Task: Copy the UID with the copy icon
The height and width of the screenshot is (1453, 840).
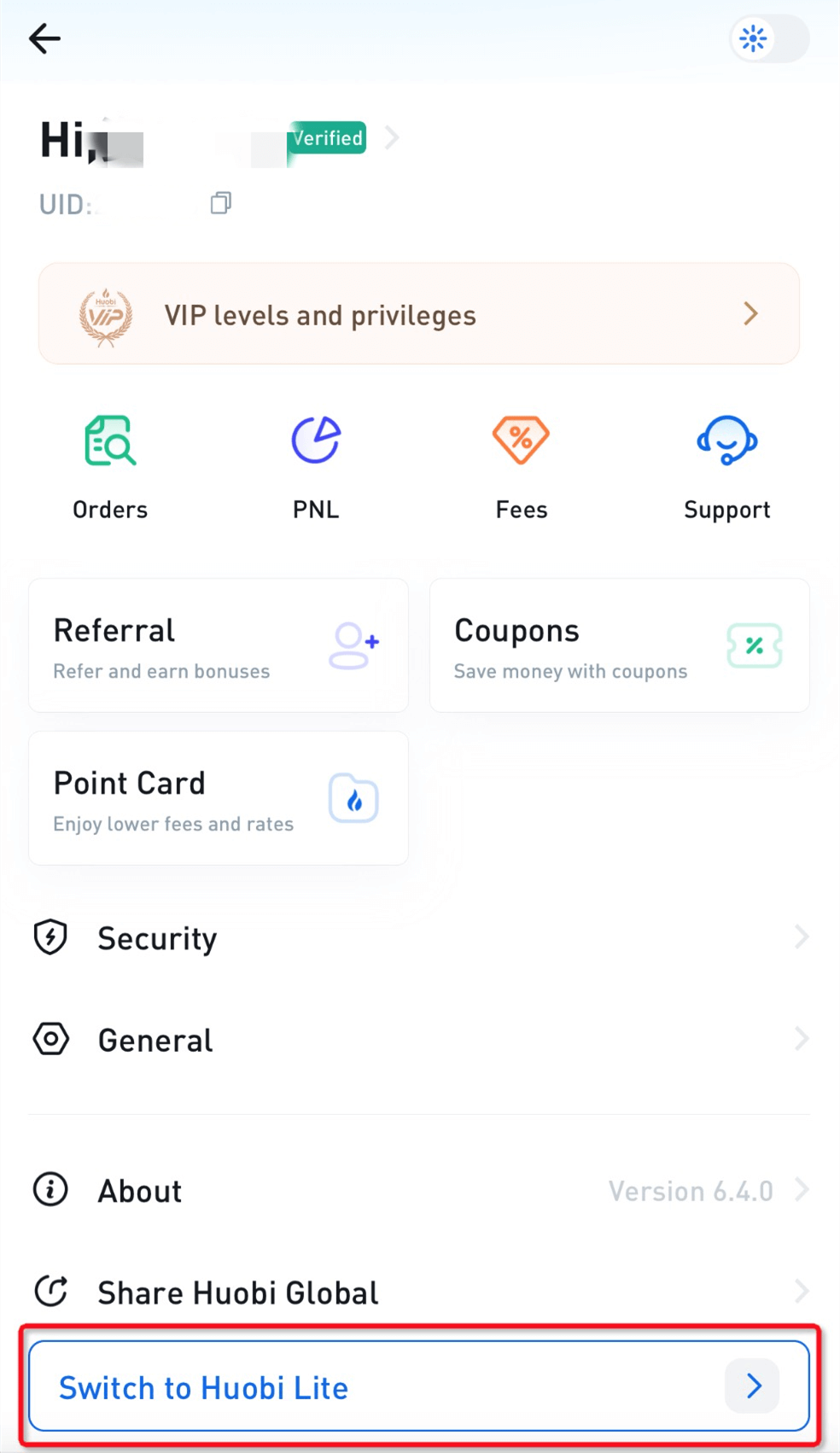Action: pyautogui.click(x=221, y=203)
